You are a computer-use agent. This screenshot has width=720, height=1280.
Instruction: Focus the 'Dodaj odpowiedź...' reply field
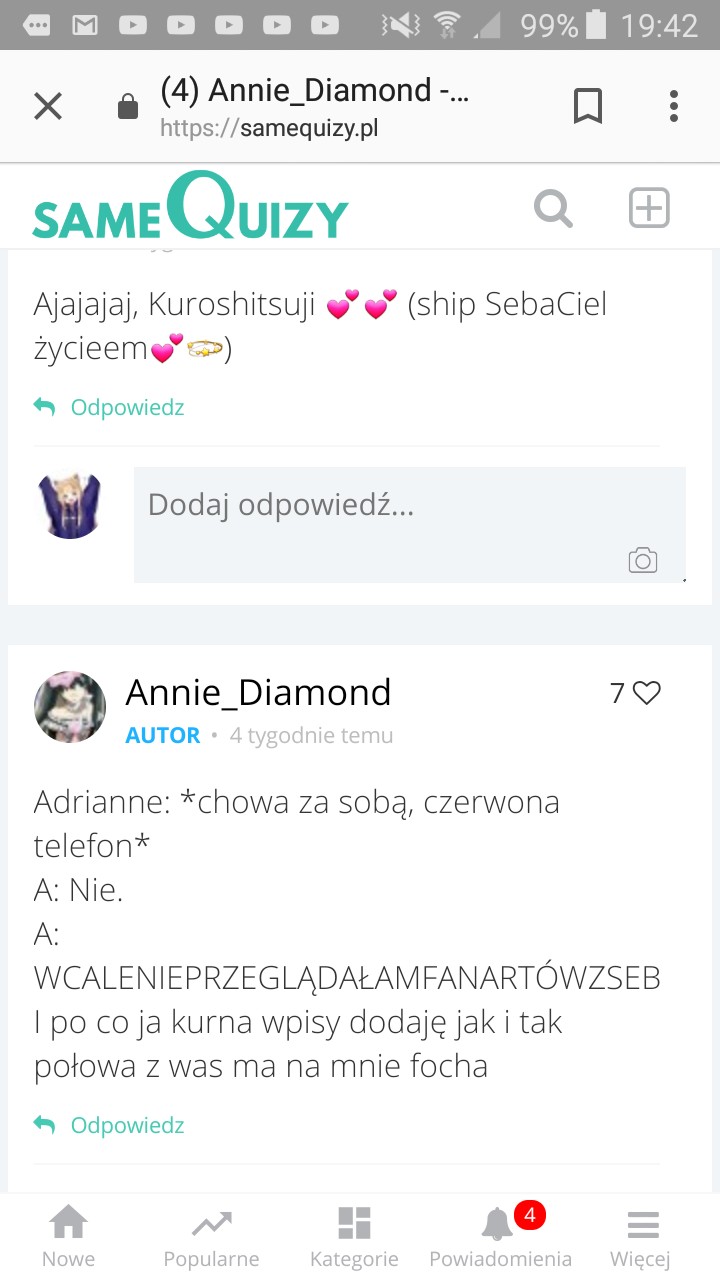point(380,506)
